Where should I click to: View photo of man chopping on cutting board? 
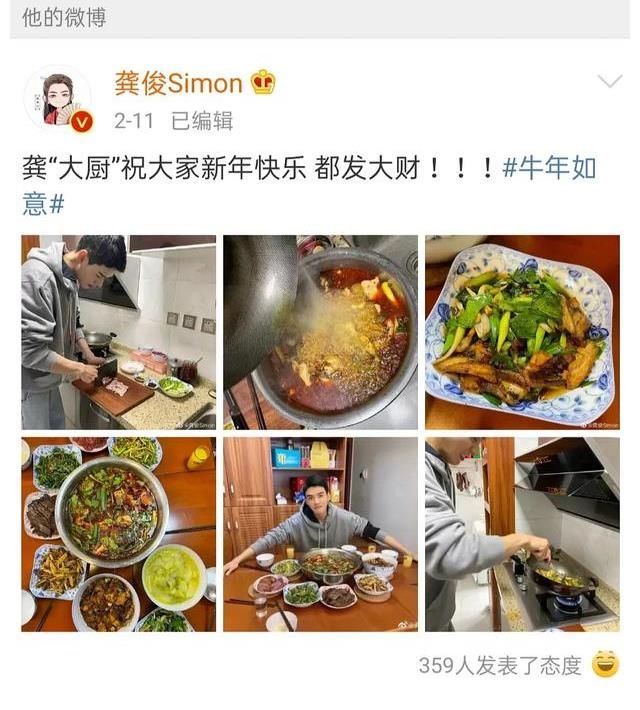pos(119,333)
